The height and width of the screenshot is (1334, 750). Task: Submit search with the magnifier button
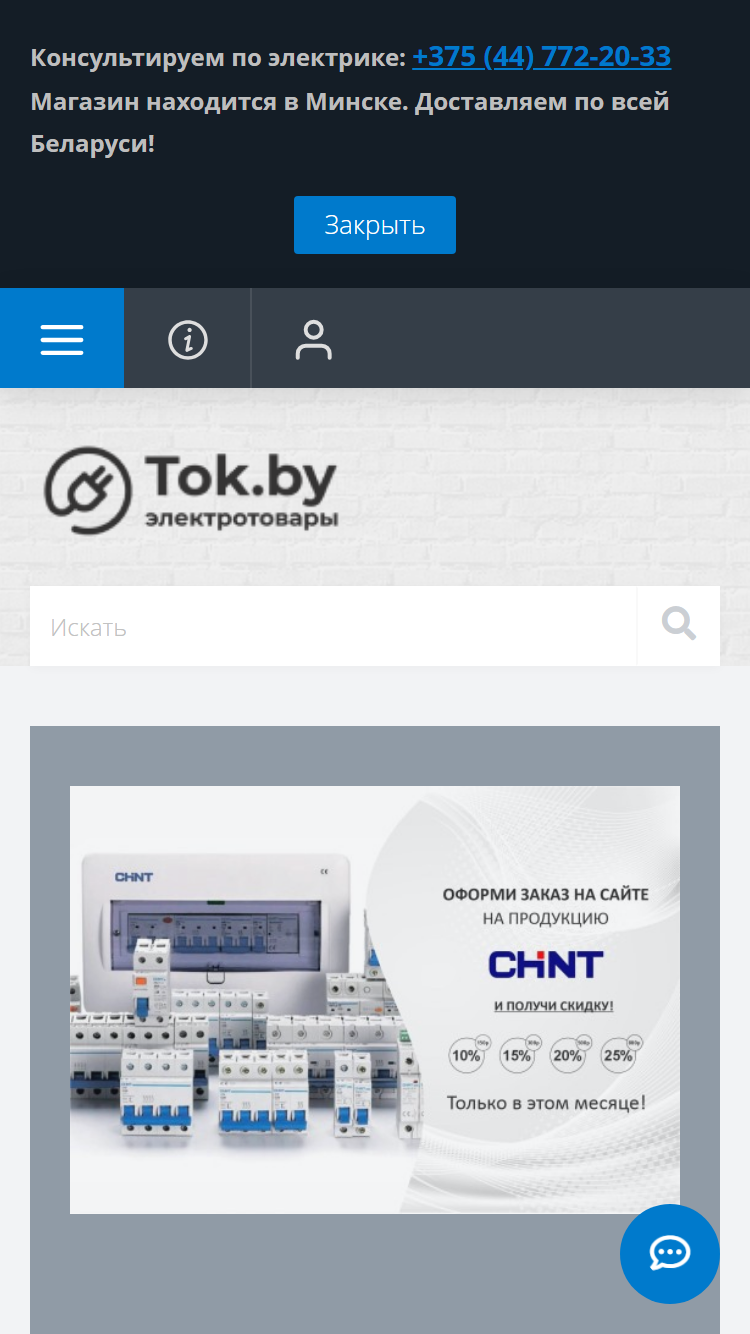(679, 626)
